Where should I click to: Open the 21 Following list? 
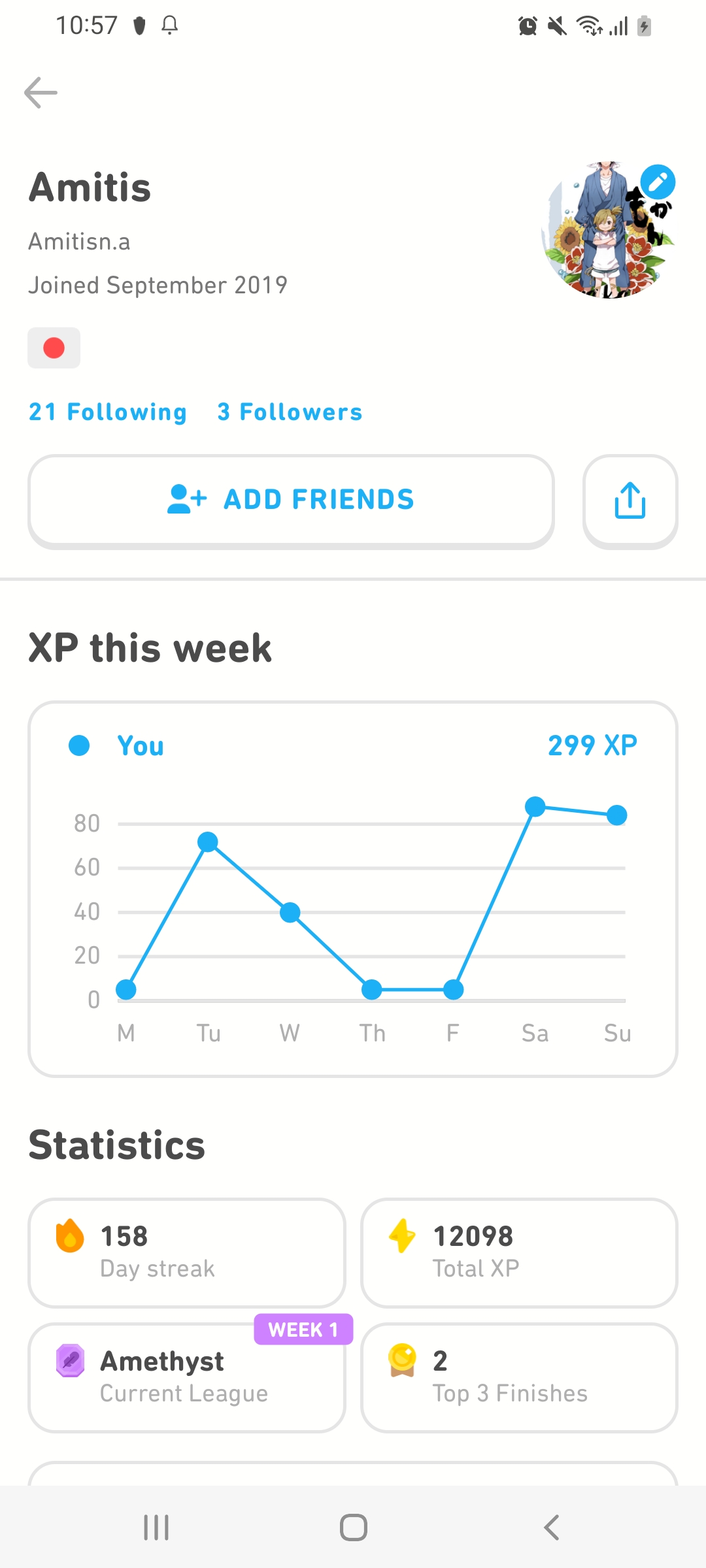point(108,412)
